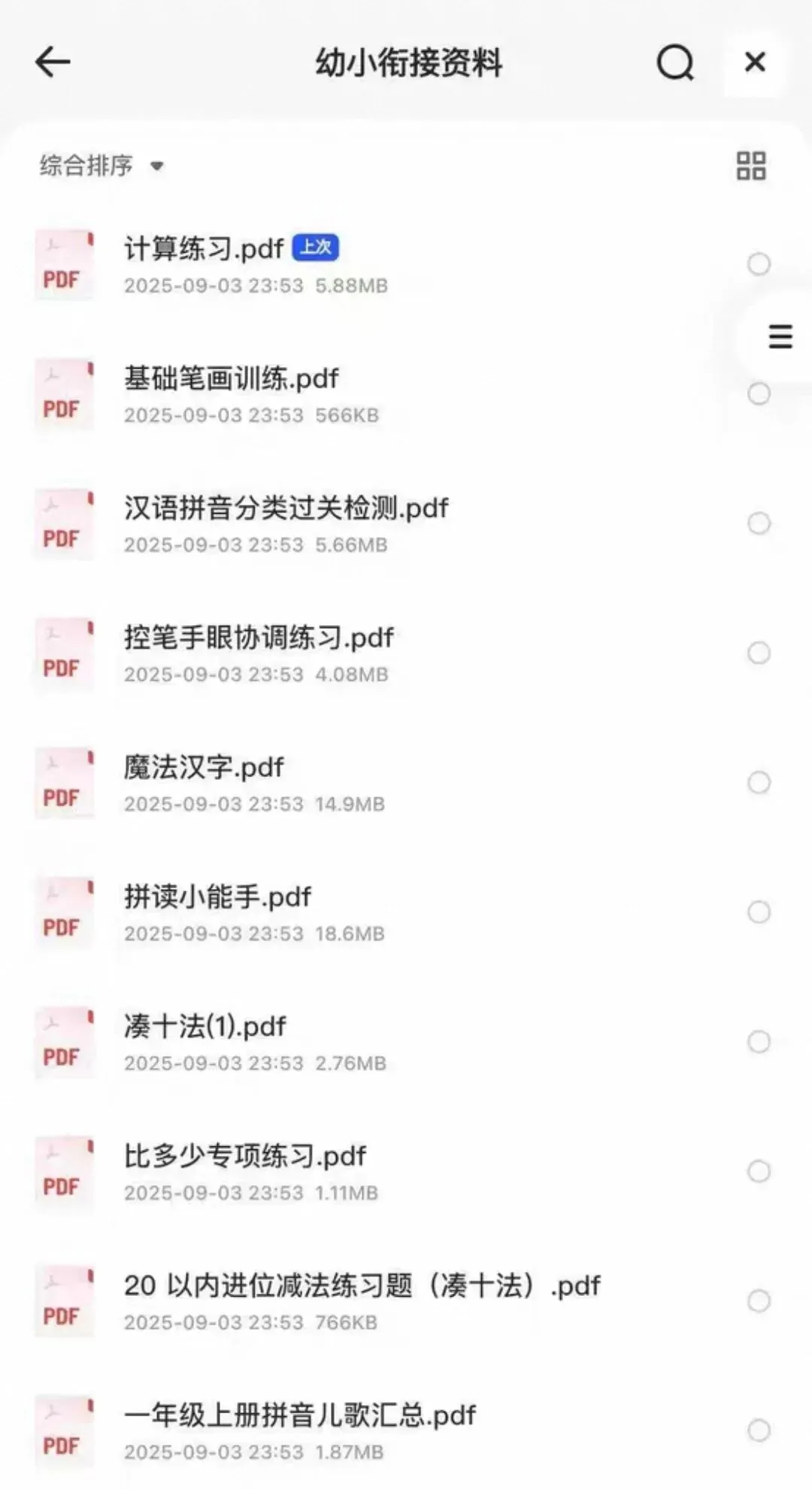
Task: Switch to grid view layout
Action: (751, 165)
